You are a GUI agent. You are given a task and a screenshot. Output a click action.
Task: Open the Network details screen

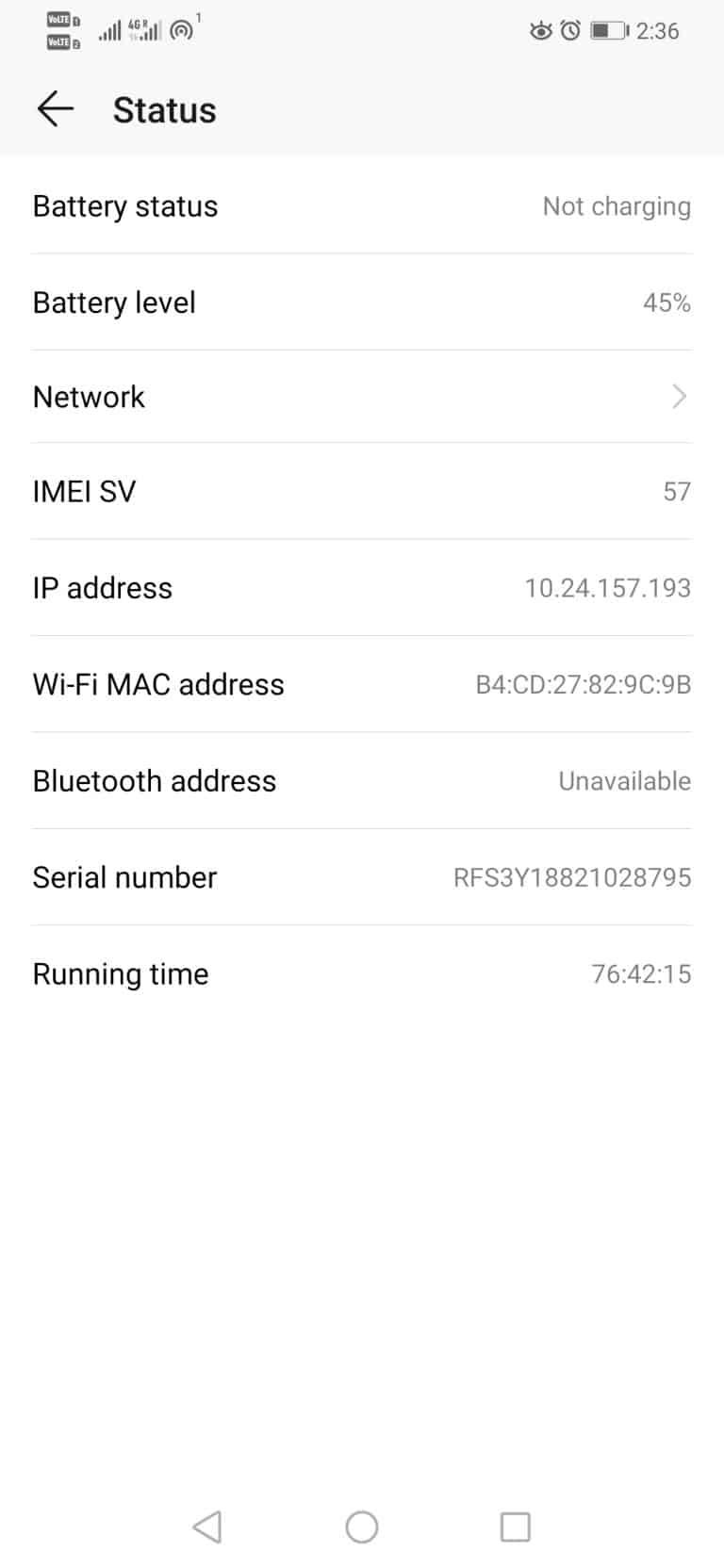pos(362,397)
